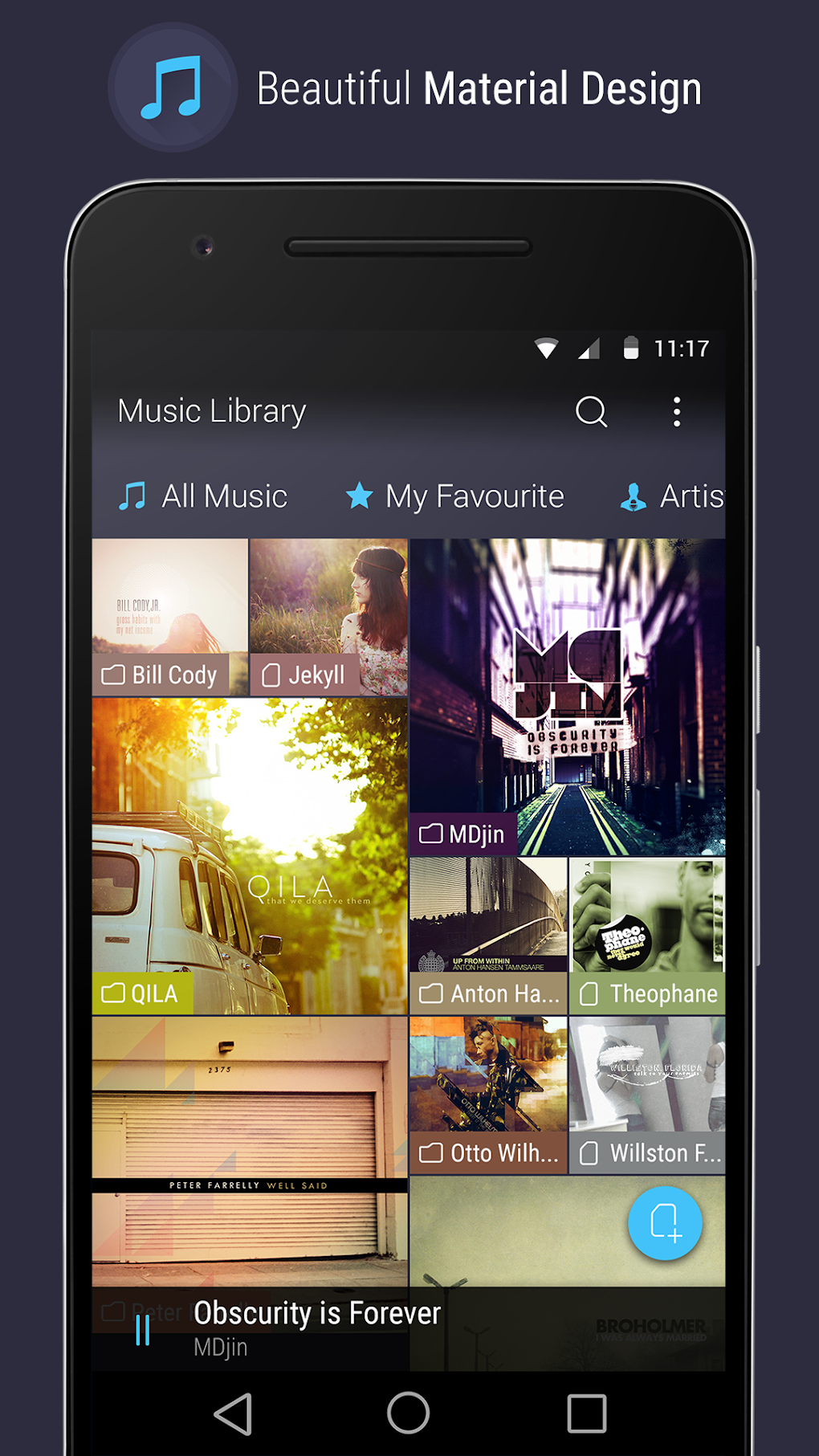The width and height of the screenshot is (819, 1456).
Task: Click the music note icon next to All Music
Action: [133, 496]
